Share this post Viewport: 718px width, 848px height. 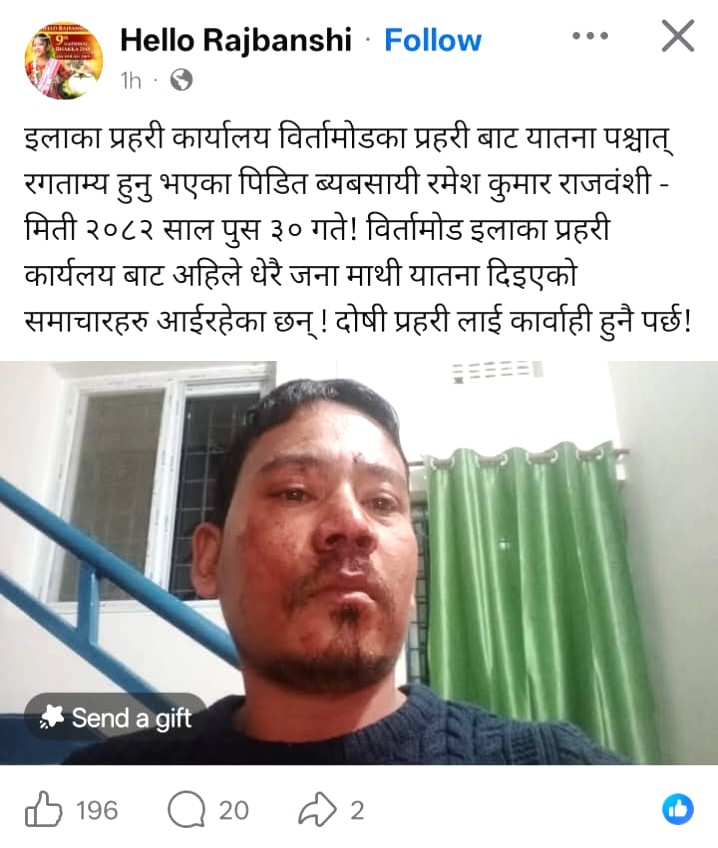point(318,809)
